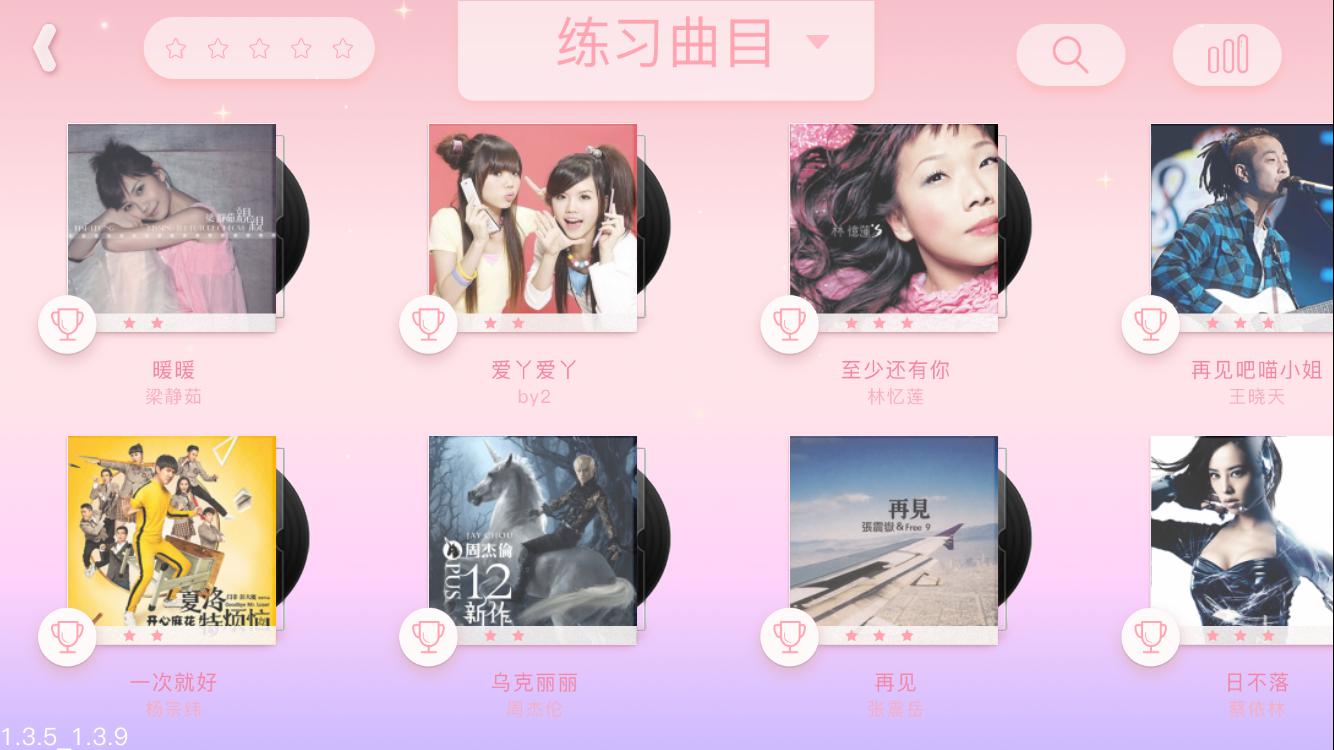Screen dimensions: 1334x750
Task: View the trophy for 爱丫爱丫
Action: 428,324
